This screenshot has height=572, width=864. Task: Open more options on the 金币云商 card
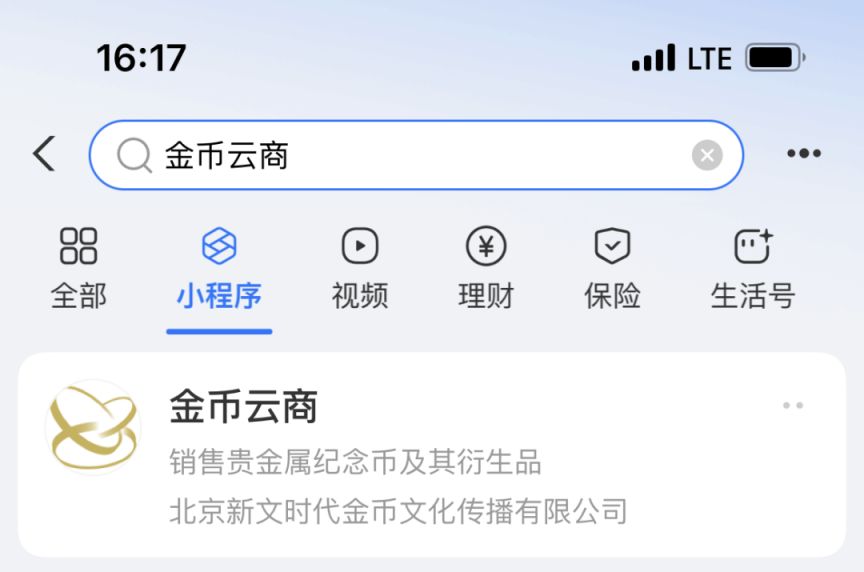[x=793, y=406]
